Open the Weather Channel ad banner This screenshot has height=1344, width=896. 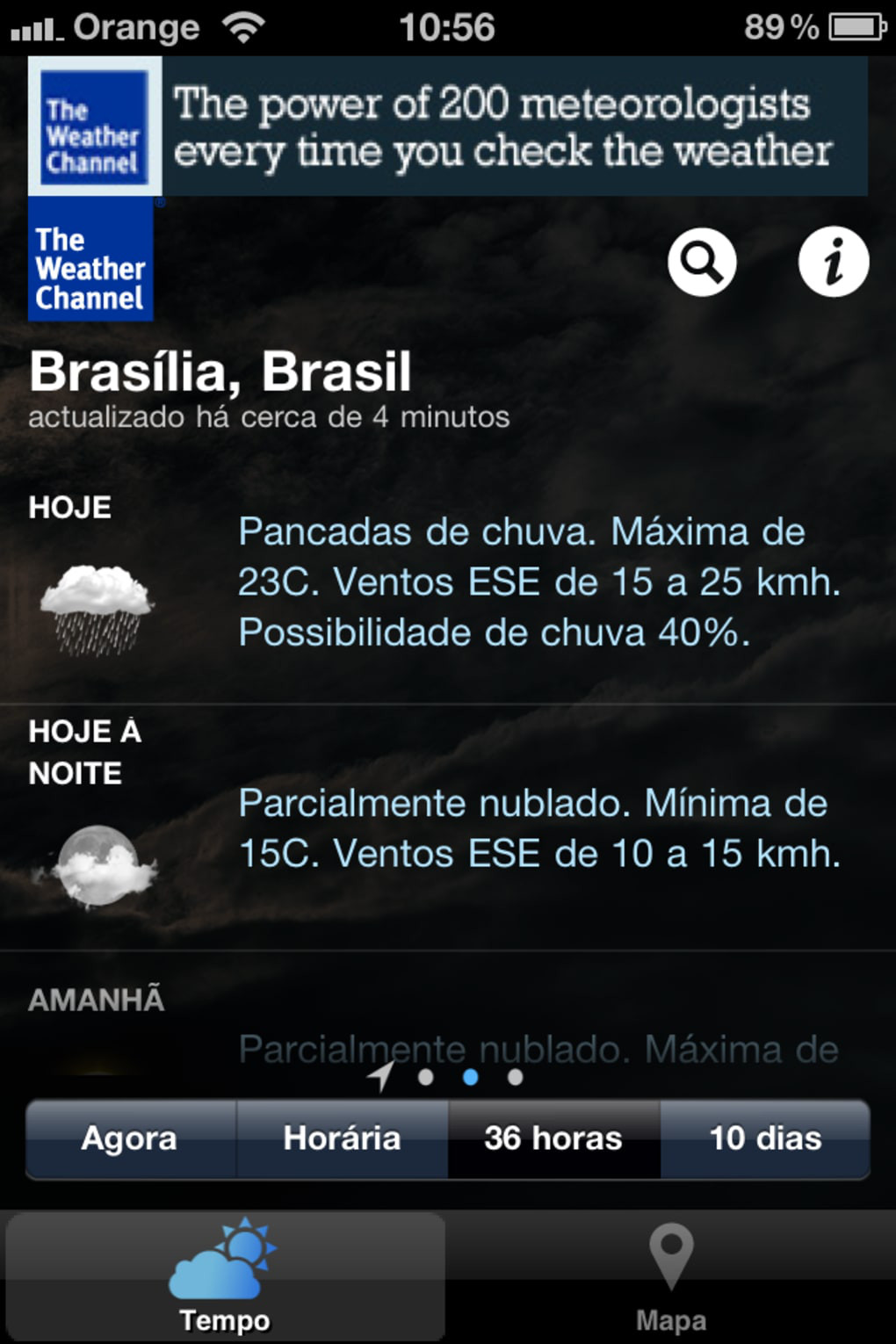[x=448, y=126]
